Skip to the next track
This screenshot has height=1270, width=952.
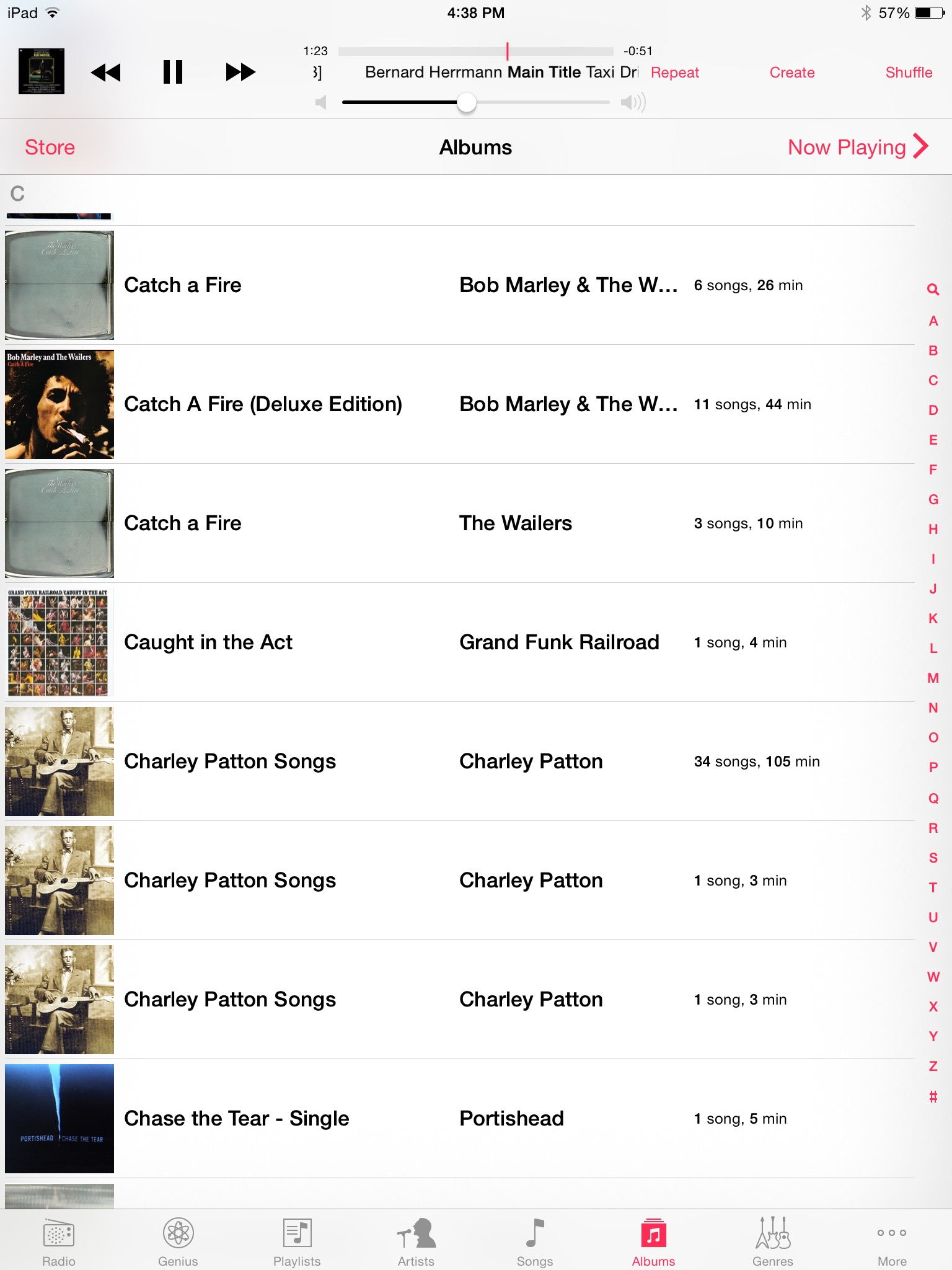coord(240,72)
